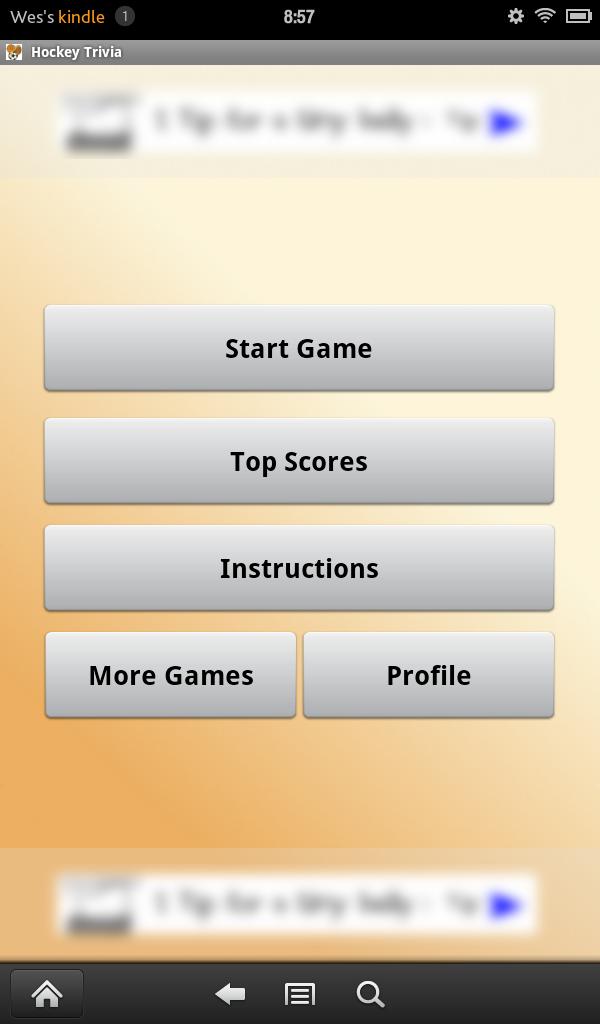The image size is (600, 1024).
Task: Start a new Hockey Trivia game
Action: [x=299, y=348]
